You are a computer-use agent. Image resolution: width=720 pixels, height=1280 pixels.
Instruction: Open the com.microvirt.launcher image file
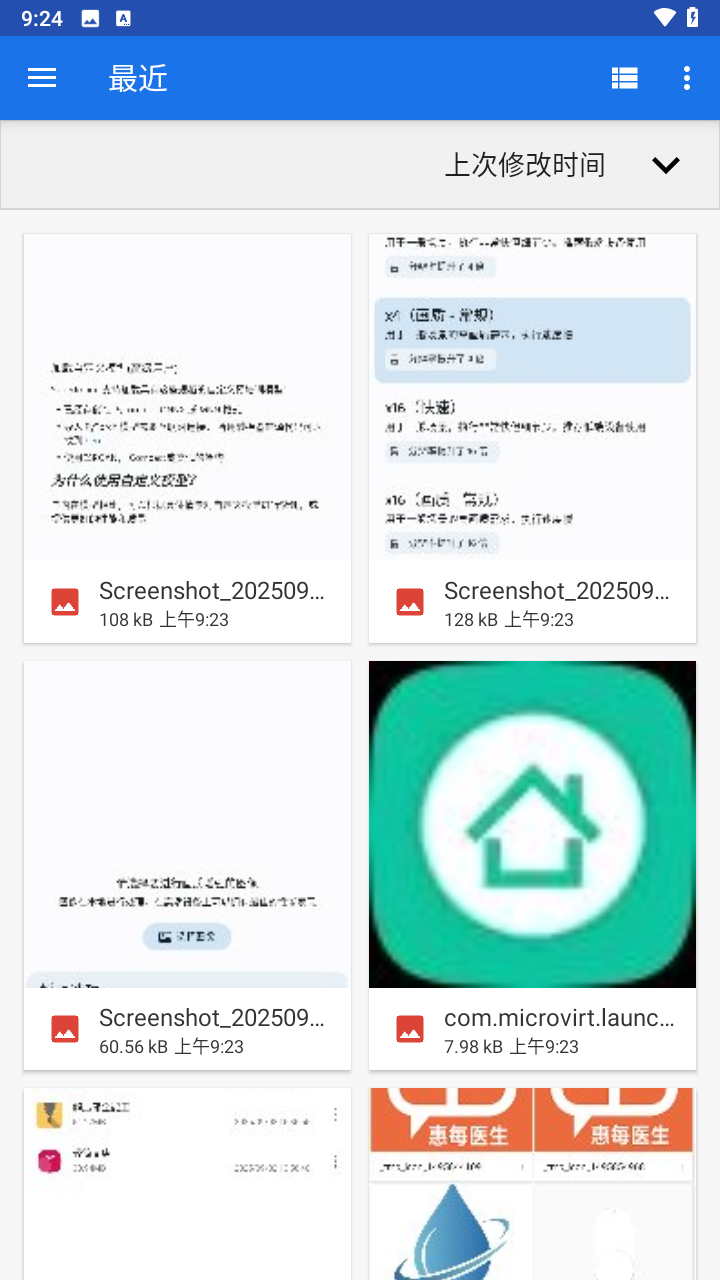(532, 865)
